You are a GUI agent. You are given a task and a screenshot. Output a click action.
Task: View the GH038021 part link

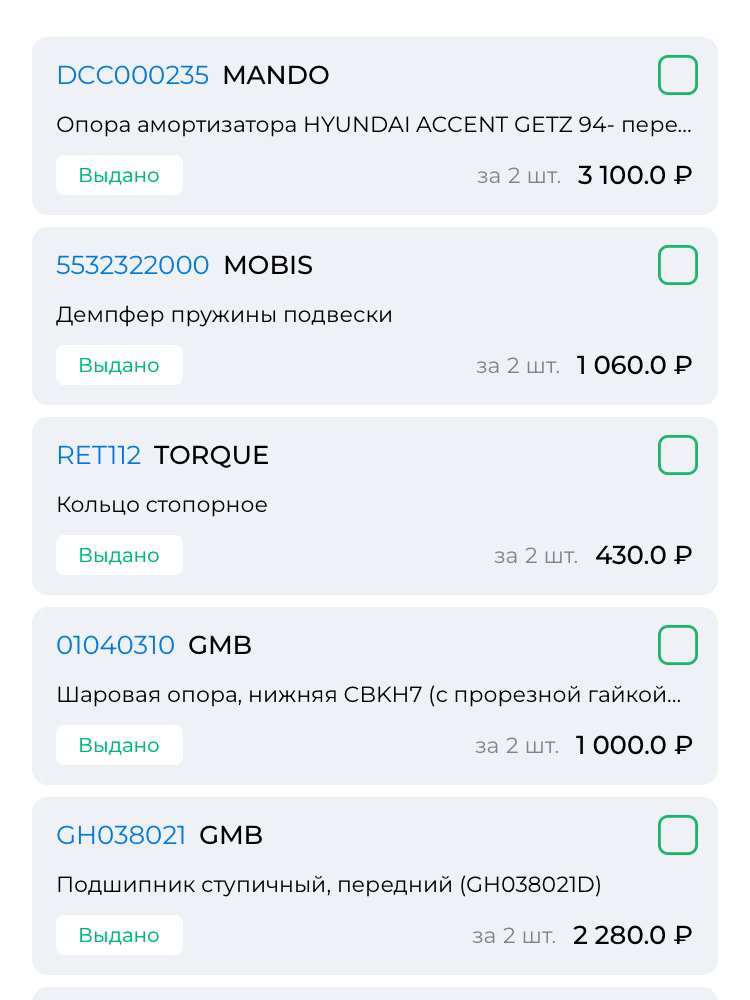click(x=121, y=836)
